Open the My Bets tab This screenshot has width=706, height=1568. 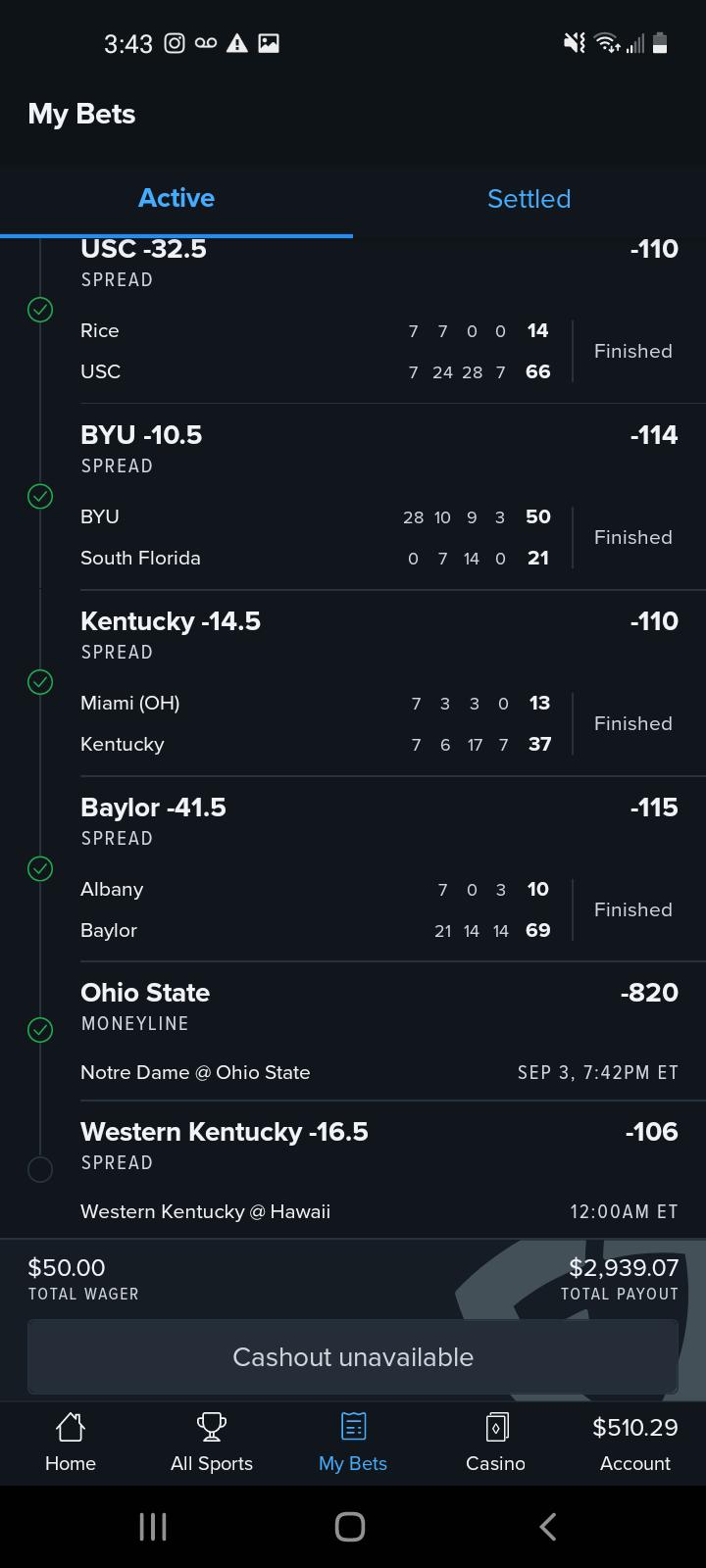[x=353, y=1443]
